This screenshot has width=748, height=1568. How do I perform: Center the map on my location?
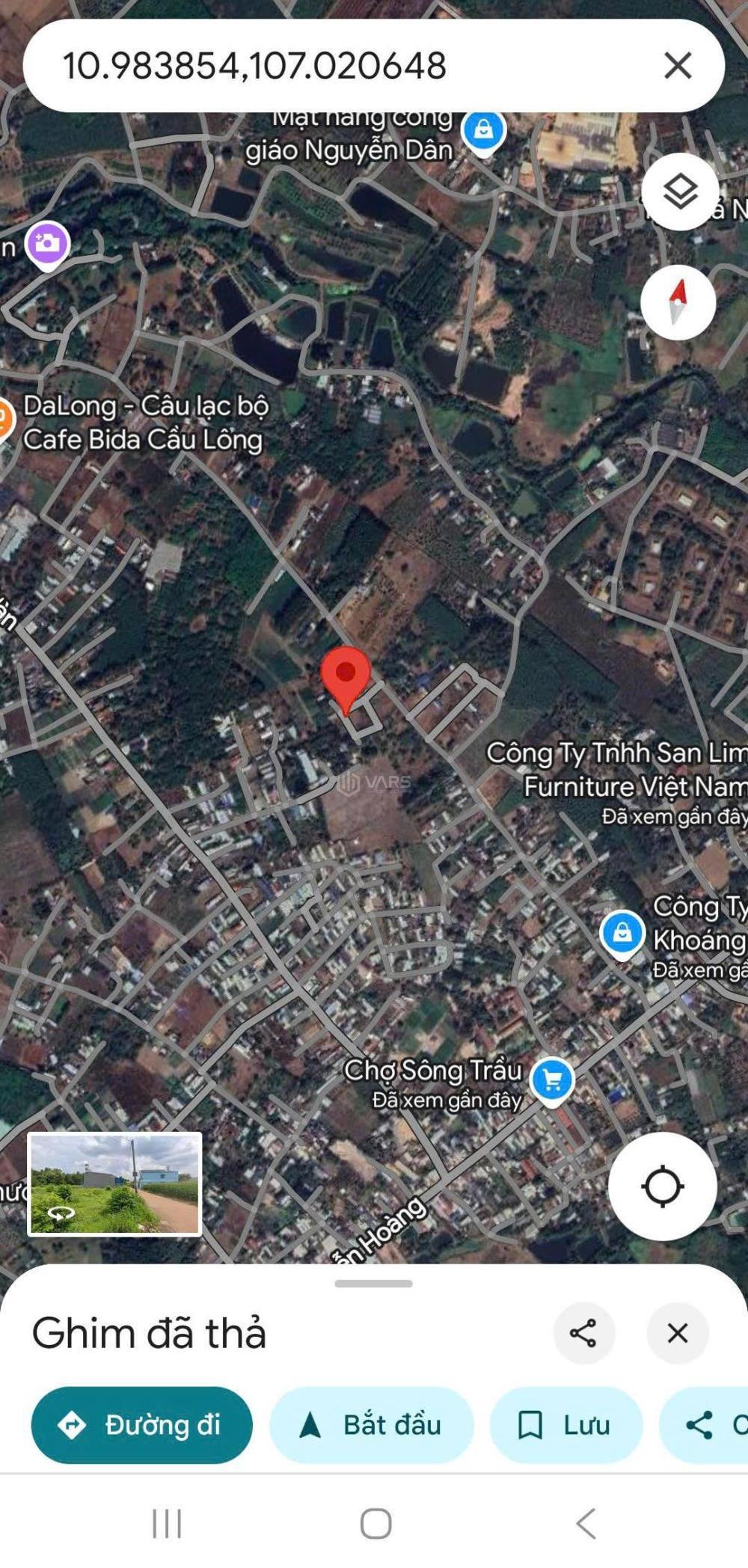click(x=662, y=1186)
